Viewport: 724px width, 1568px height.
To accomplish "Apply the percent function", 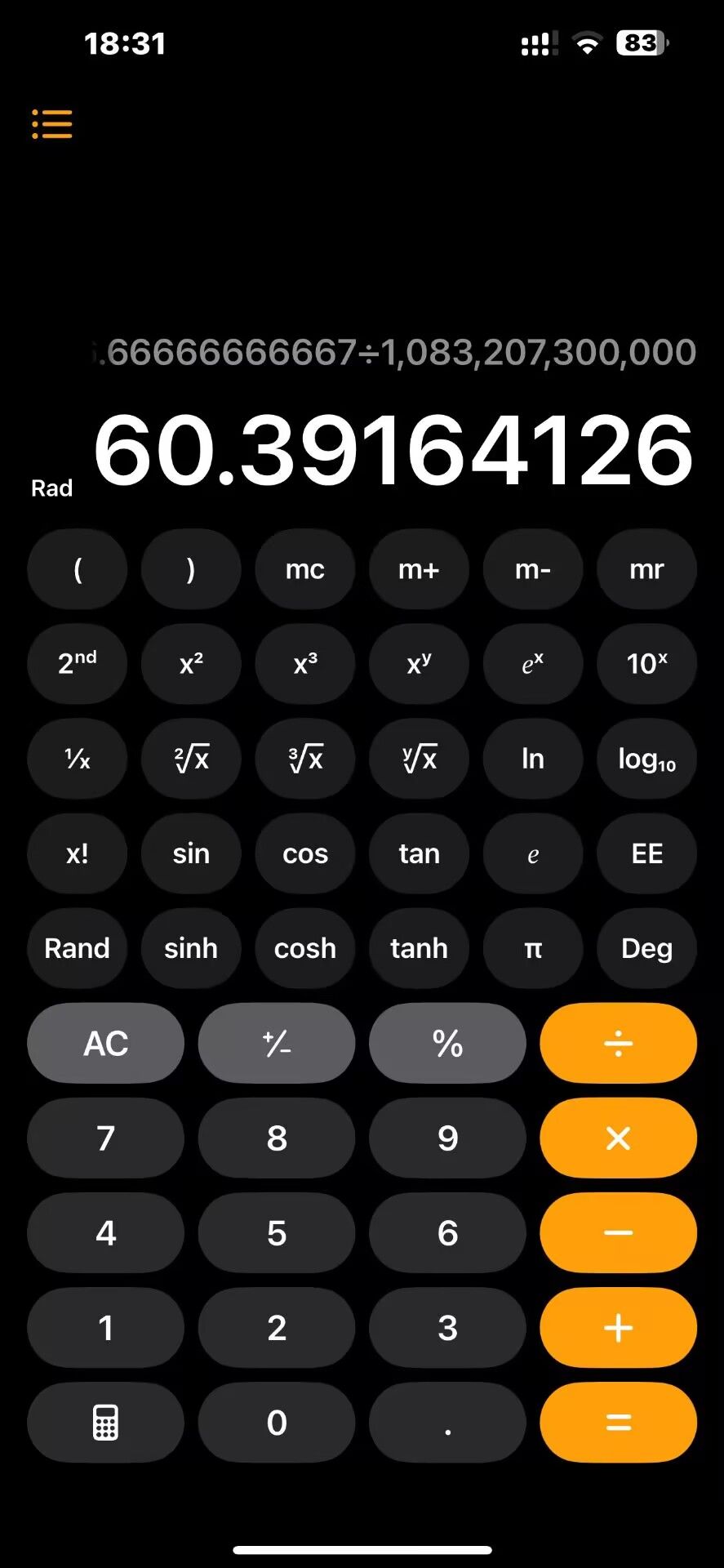I will (x=447, y=1043).
